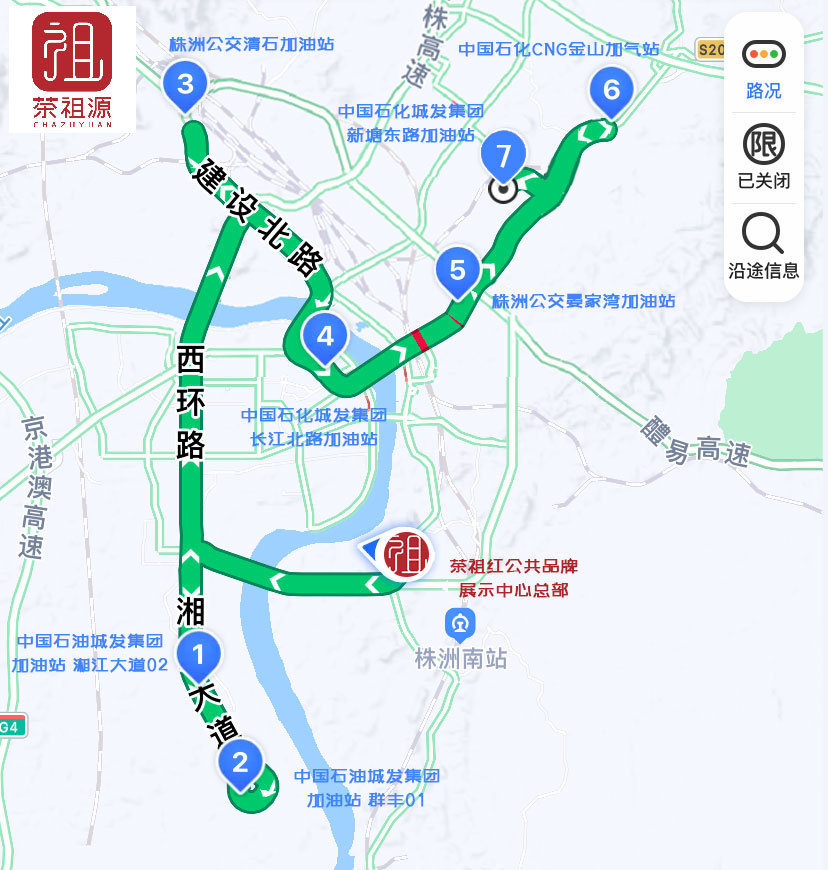The width and height of the screenshot is (828, 870).
Task: Select destination waypoint marker 7
Action: (503, 156)
